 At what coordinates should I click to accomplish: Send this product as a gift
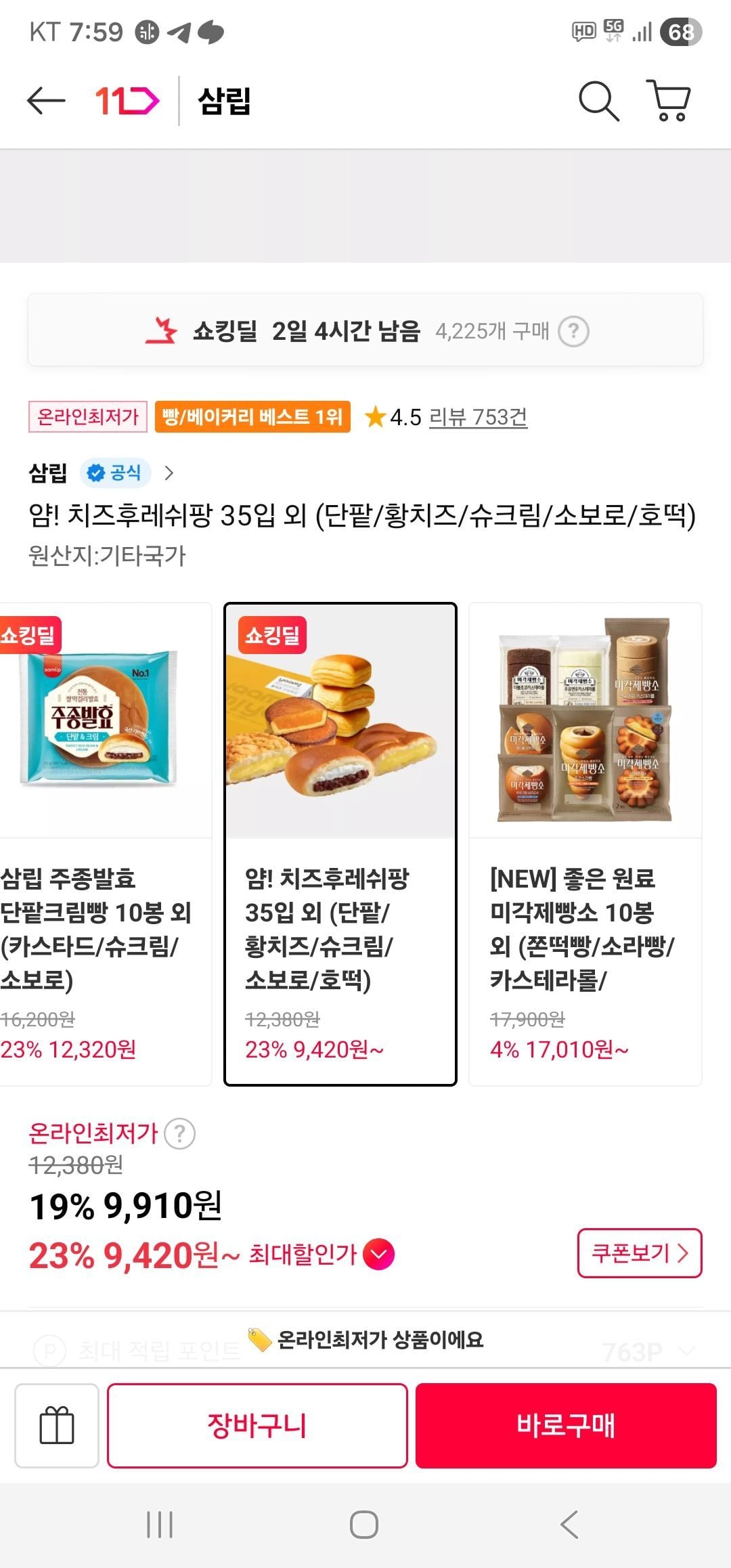coord(57,1425)
